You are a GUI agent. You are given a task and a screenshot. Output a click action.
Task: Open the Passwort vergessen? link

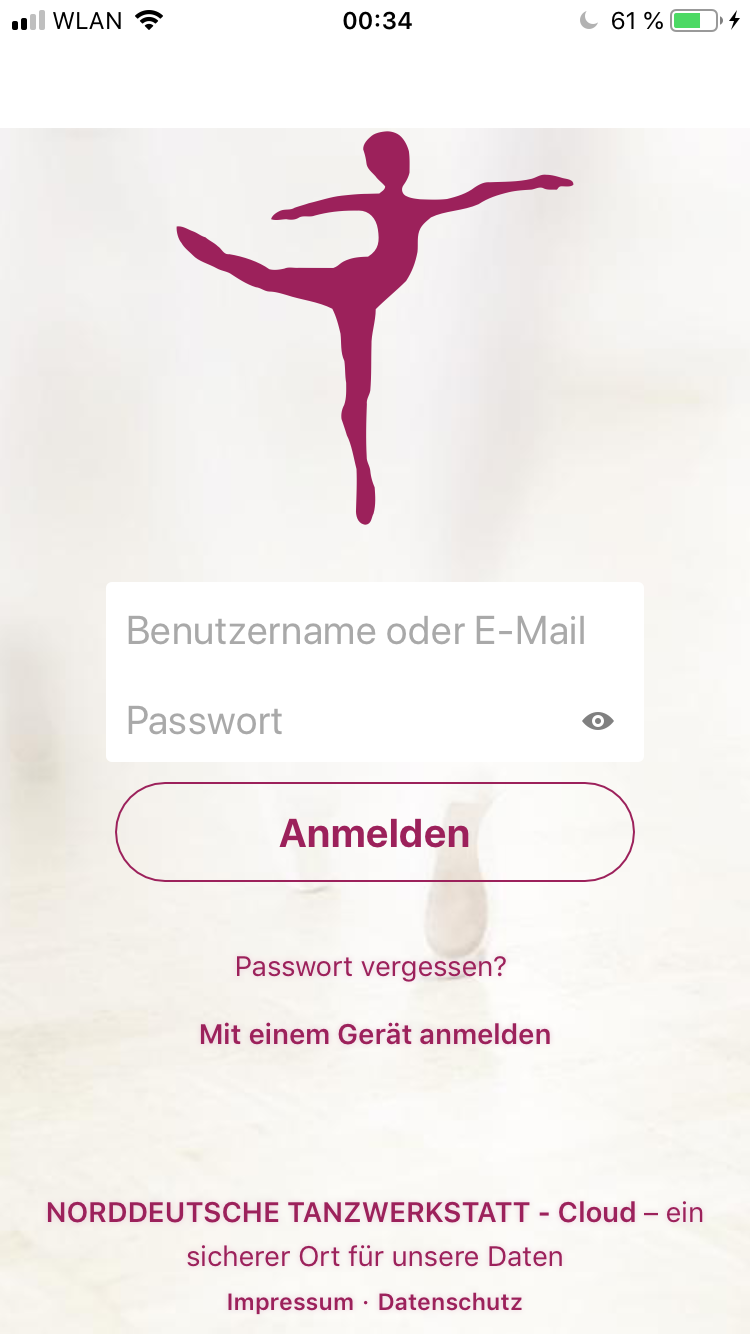tap(371, 967)
